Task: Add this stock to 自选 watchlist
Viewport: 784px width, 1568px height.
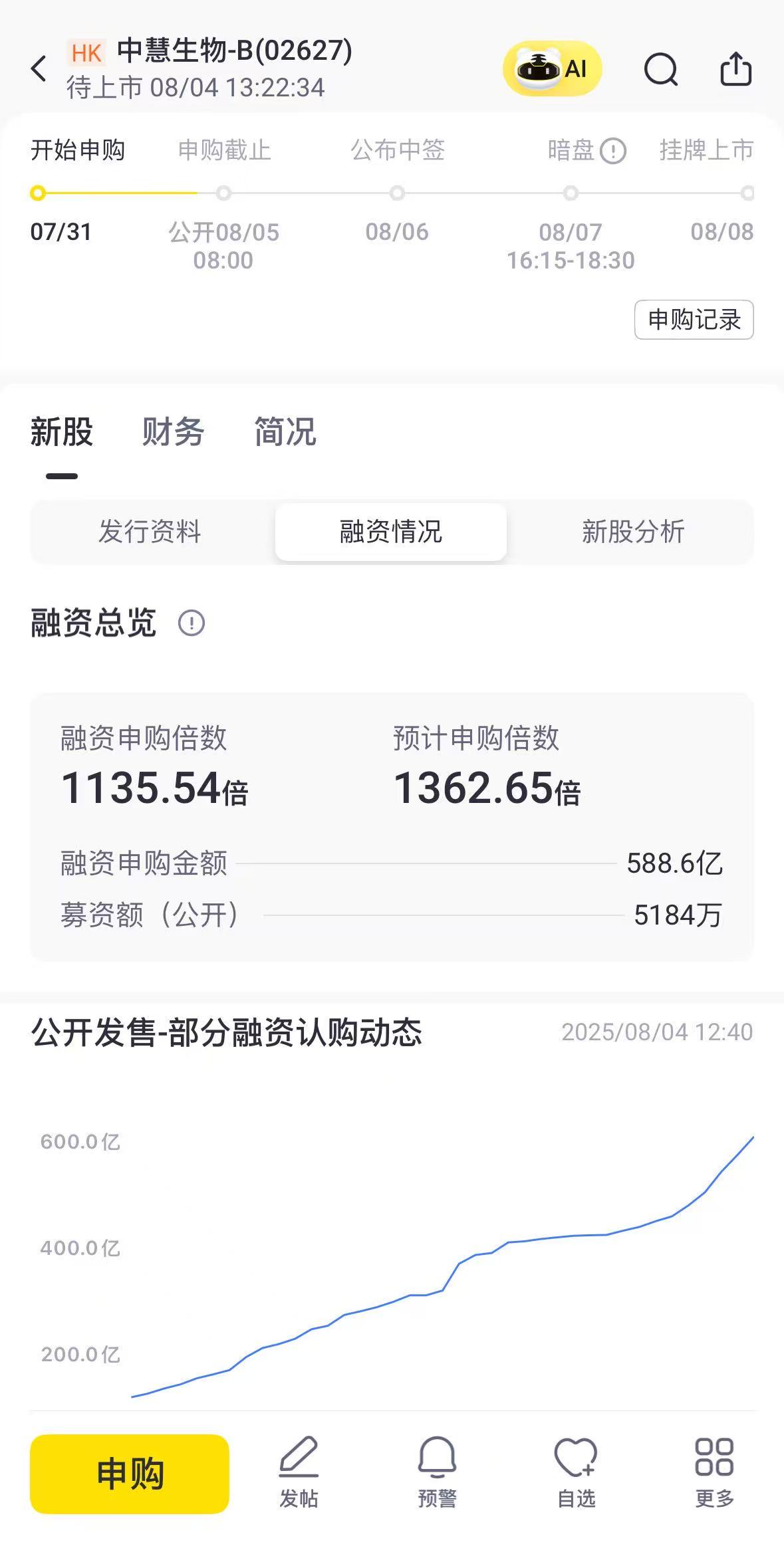Action: [576, 1472]
